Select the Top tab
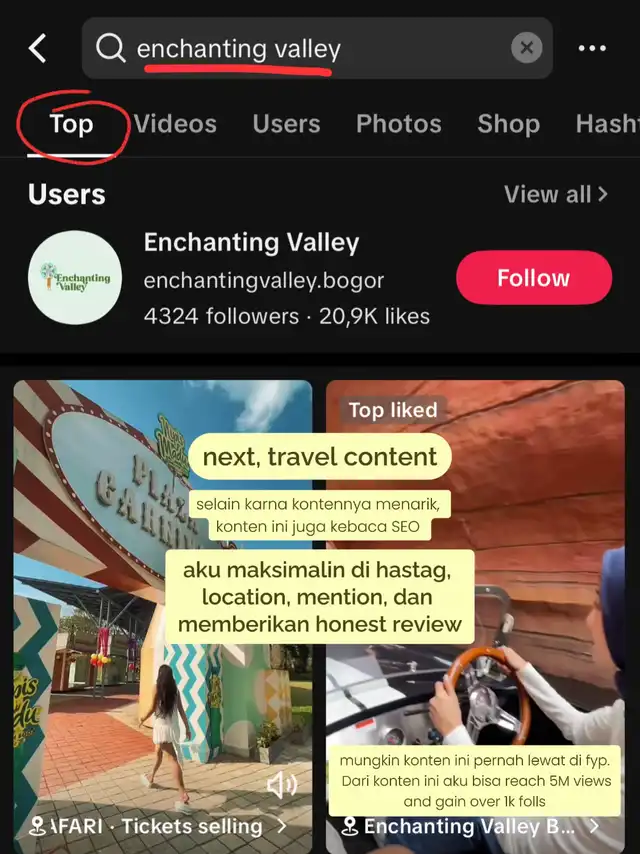640x854 pixels. pos(71,124)
